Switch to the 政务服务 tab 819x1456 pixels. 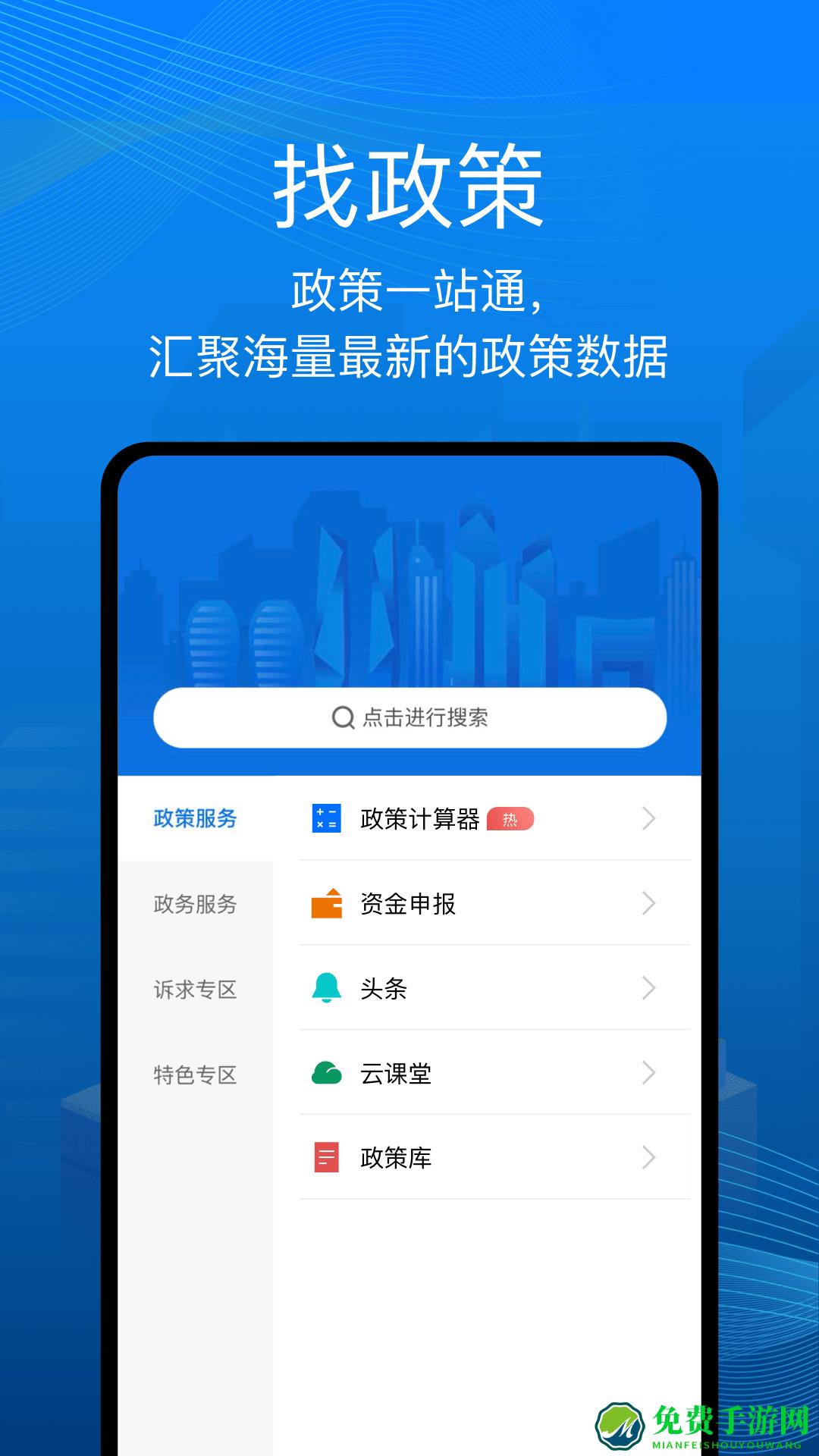[x=194, y=905]
